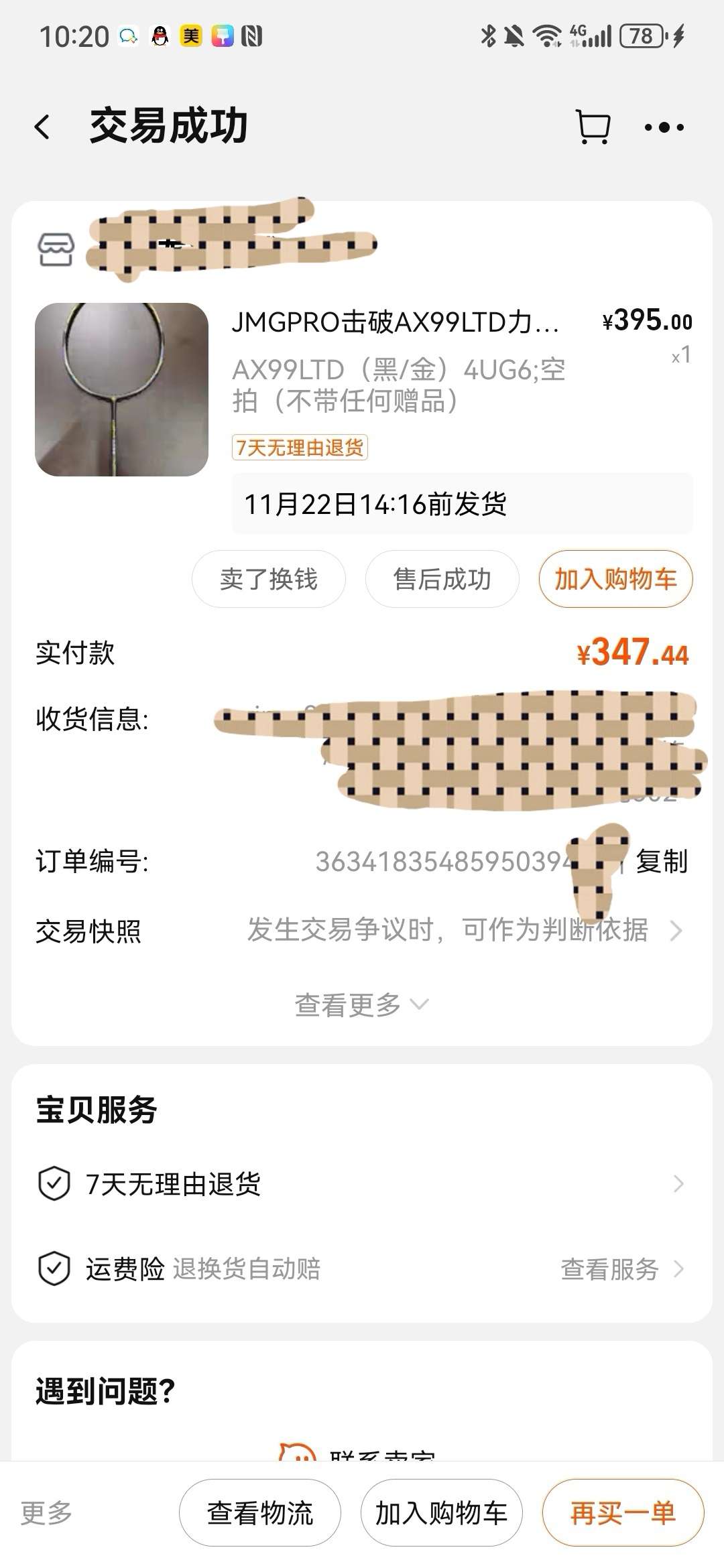Tap 查看物流 to track shipping
The width and height of the screenshot is (724, 1568).
(x=260, y=1512)
